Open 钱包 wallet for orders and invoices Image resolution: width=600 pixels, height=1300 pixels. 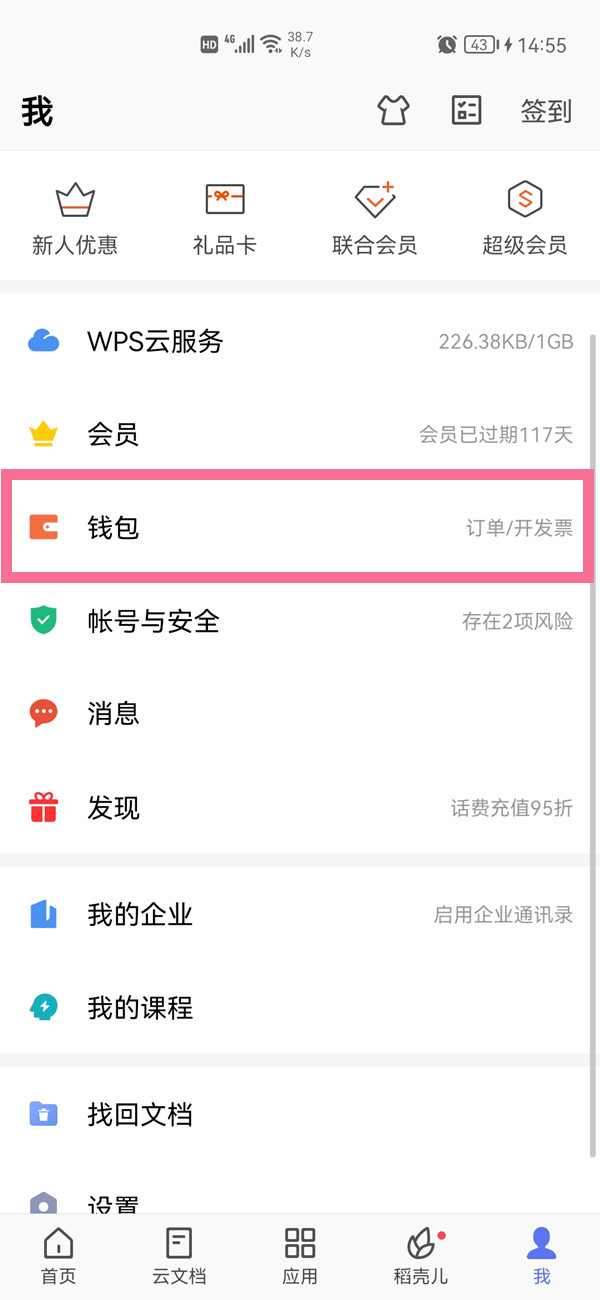pos(300,528)
